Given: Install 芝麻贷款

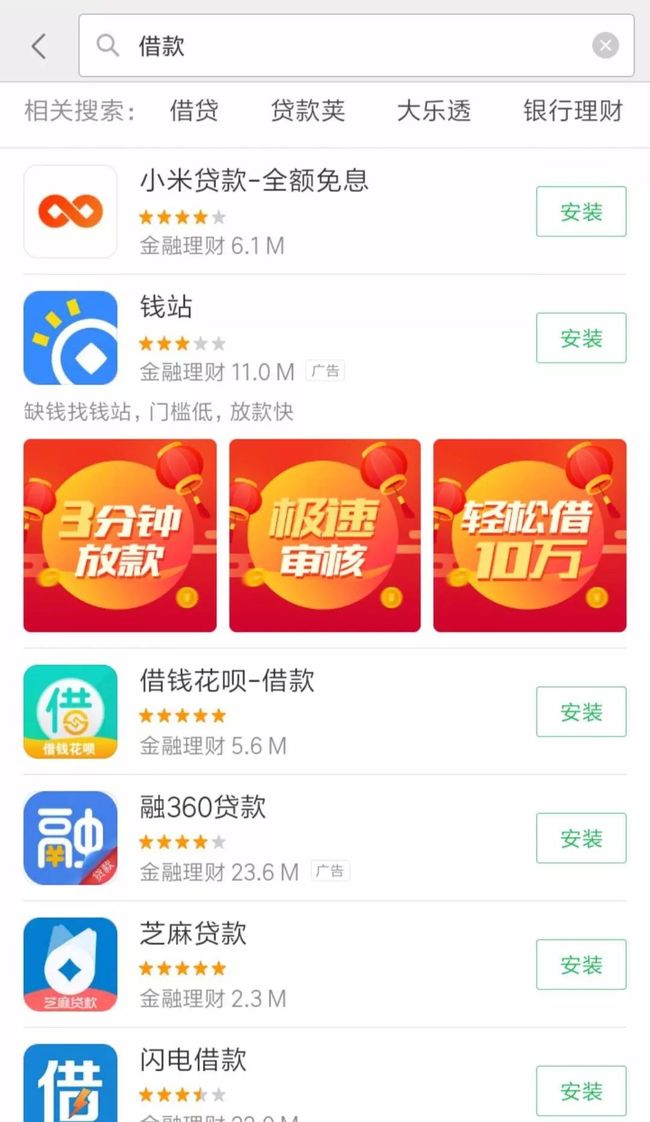Looking at the screenshot, I should pos(581,965).
